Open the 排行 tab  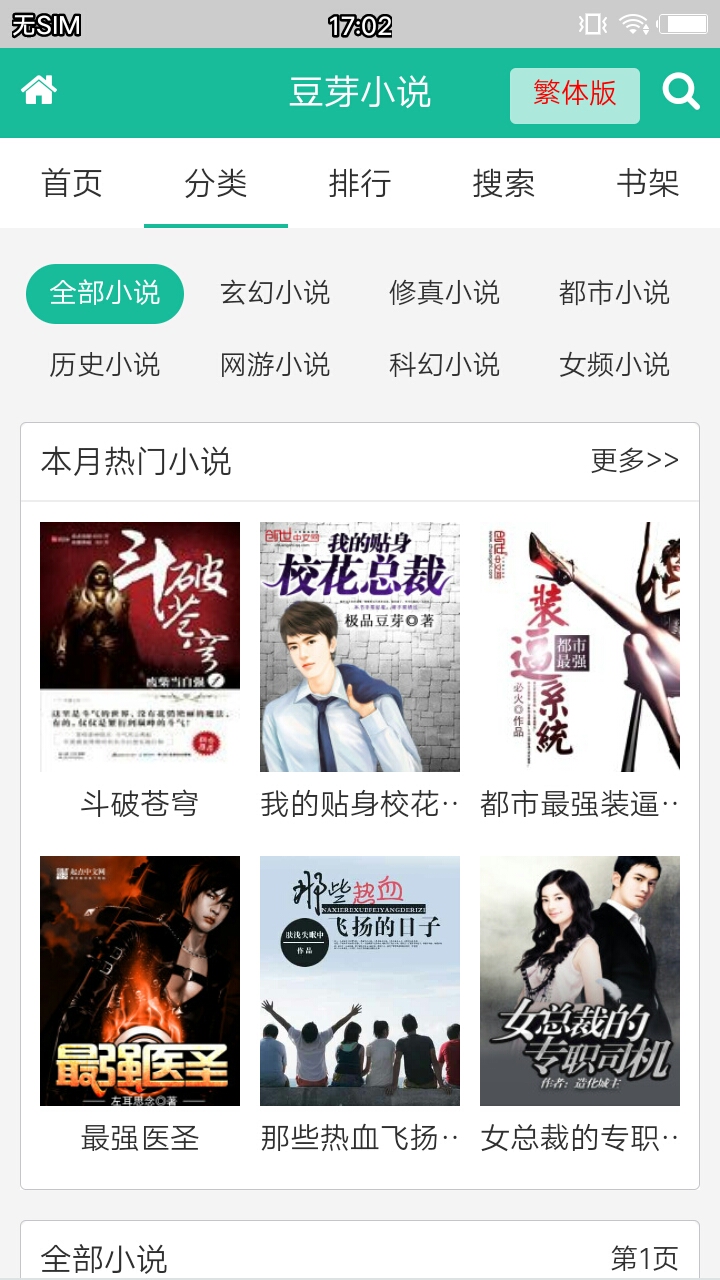tap(360, 184)
